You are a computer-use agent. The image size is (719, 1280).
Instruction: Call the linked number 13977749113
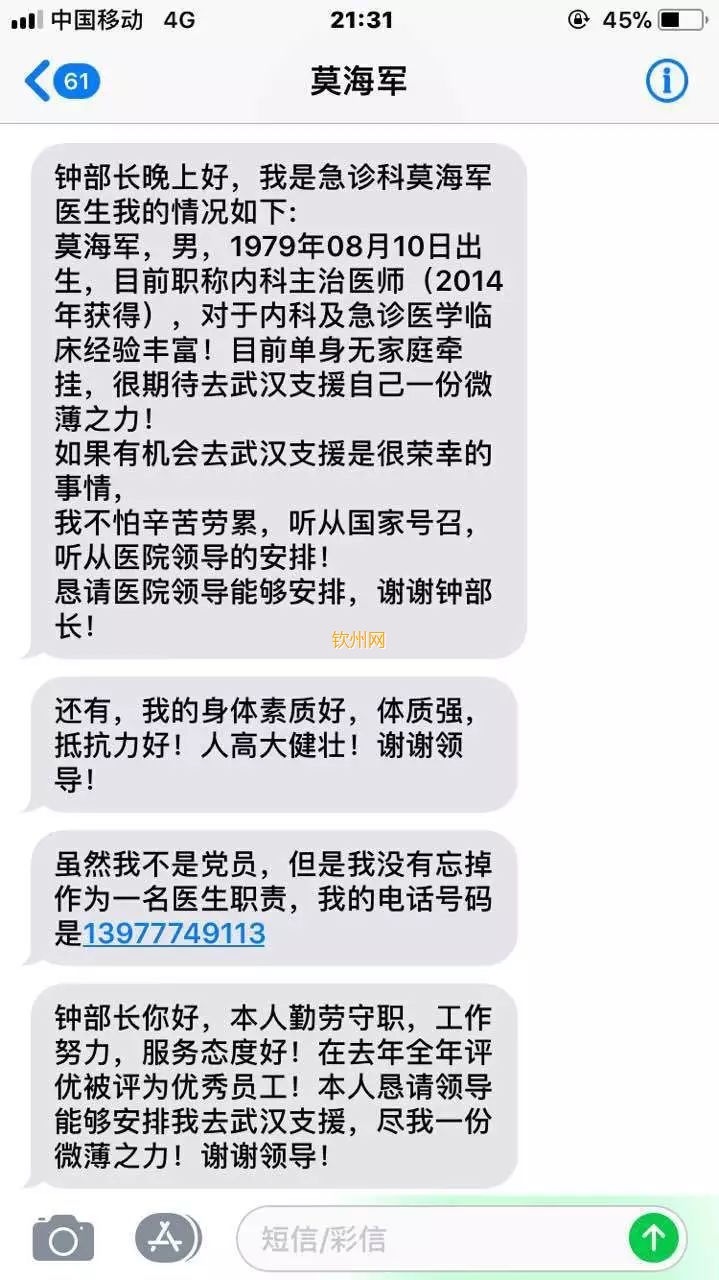[174, 934]
